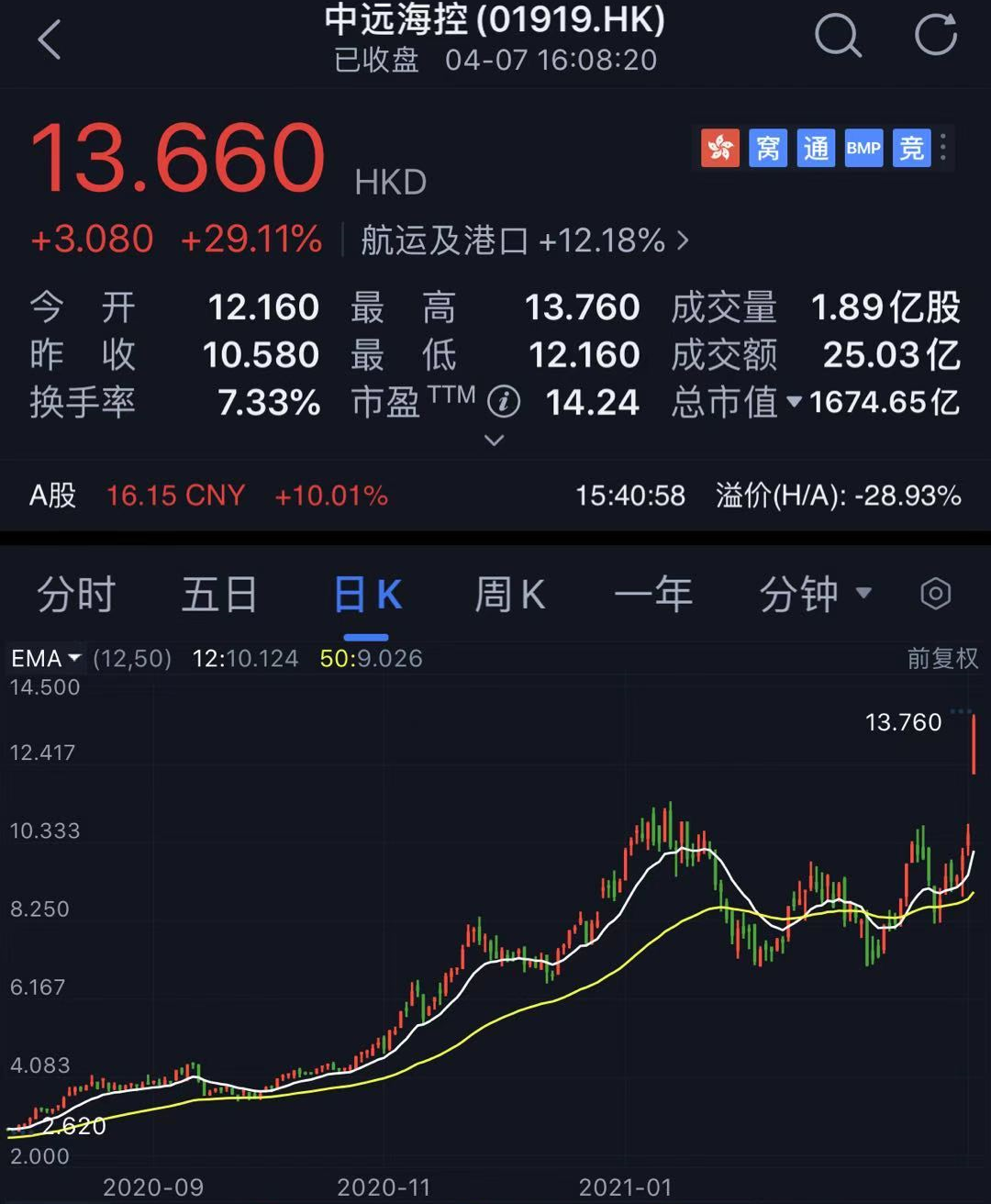991x1204 pixels.
Task: Switch to the 五日 chart tab
Action: click(x=219, y=595)
